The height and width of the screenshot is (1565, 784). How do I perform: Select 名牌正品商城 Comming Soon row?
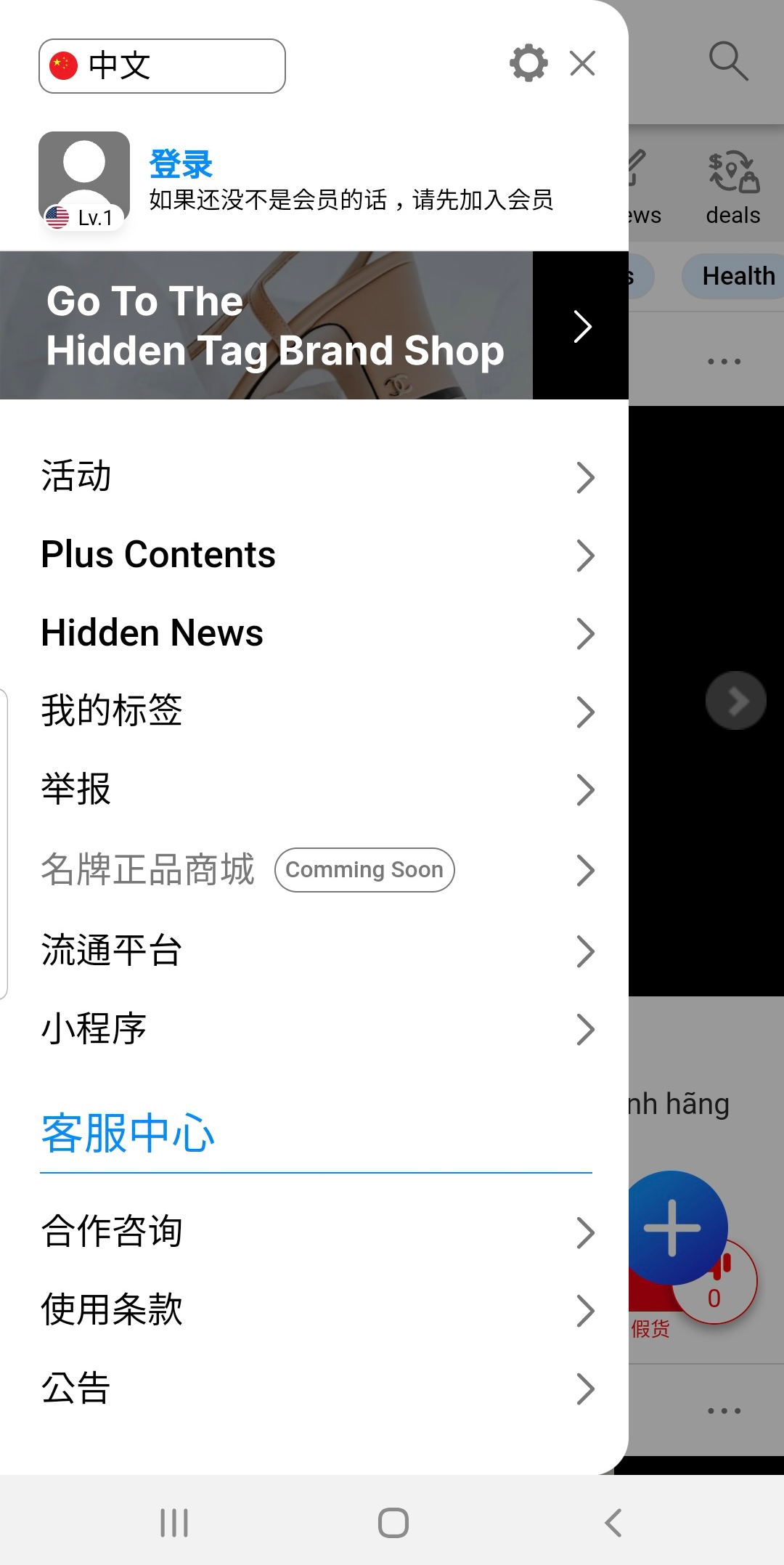tap(317, 870)
